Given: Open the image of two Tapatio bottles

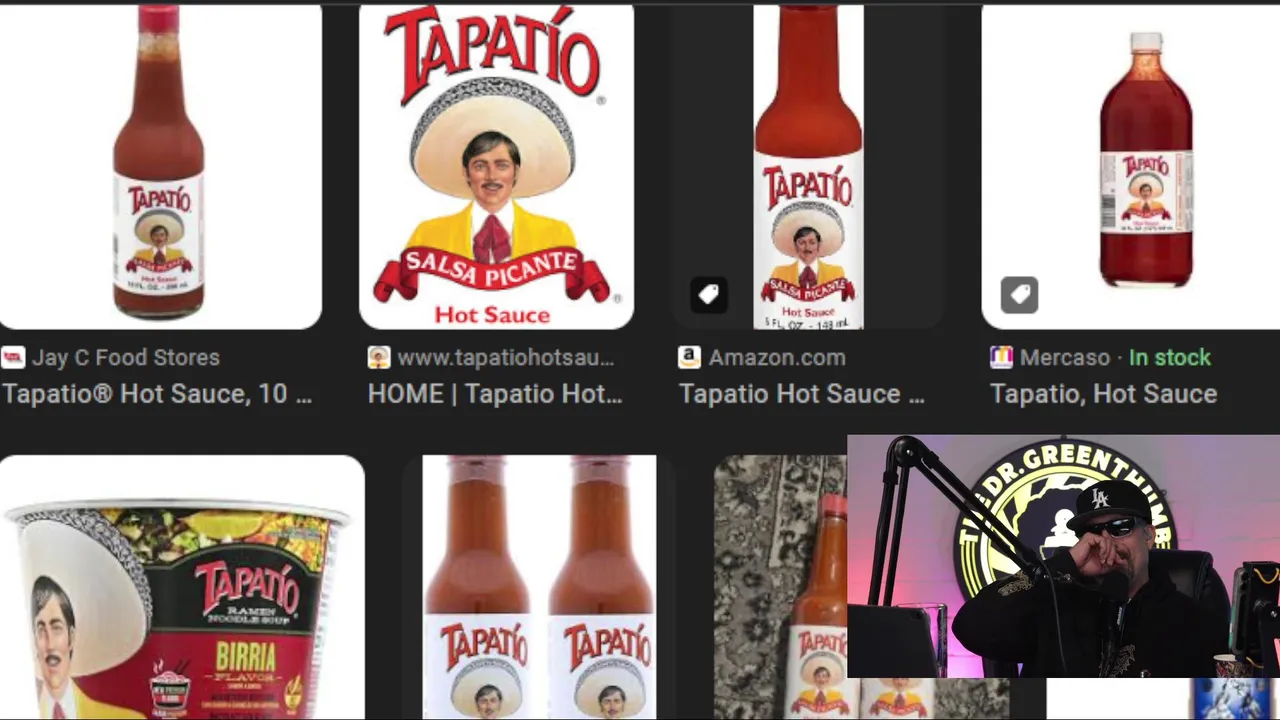Looking at the screenshot, I should pos(539,588).
